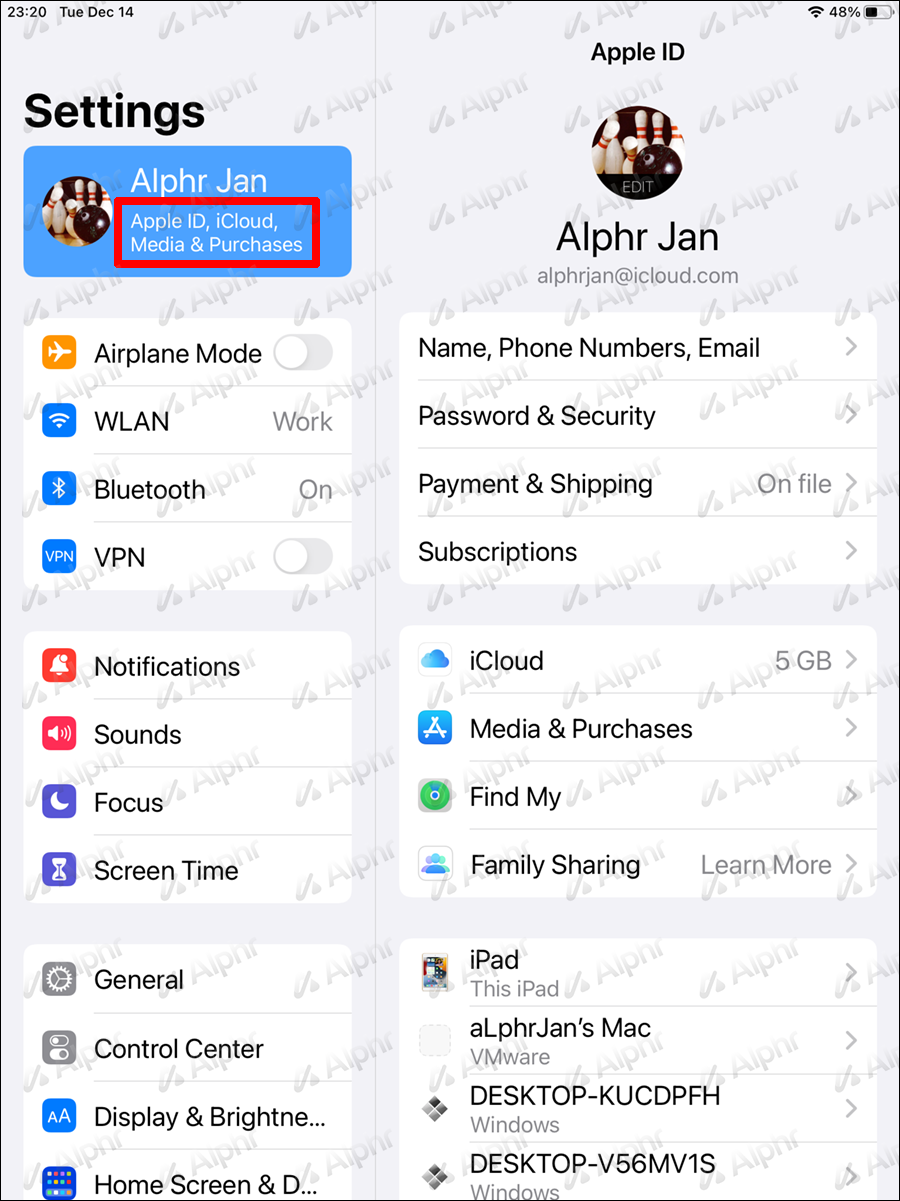The image size is (900, 1201).
Task: Open Bluetooth settings
Action: (188, 489)
